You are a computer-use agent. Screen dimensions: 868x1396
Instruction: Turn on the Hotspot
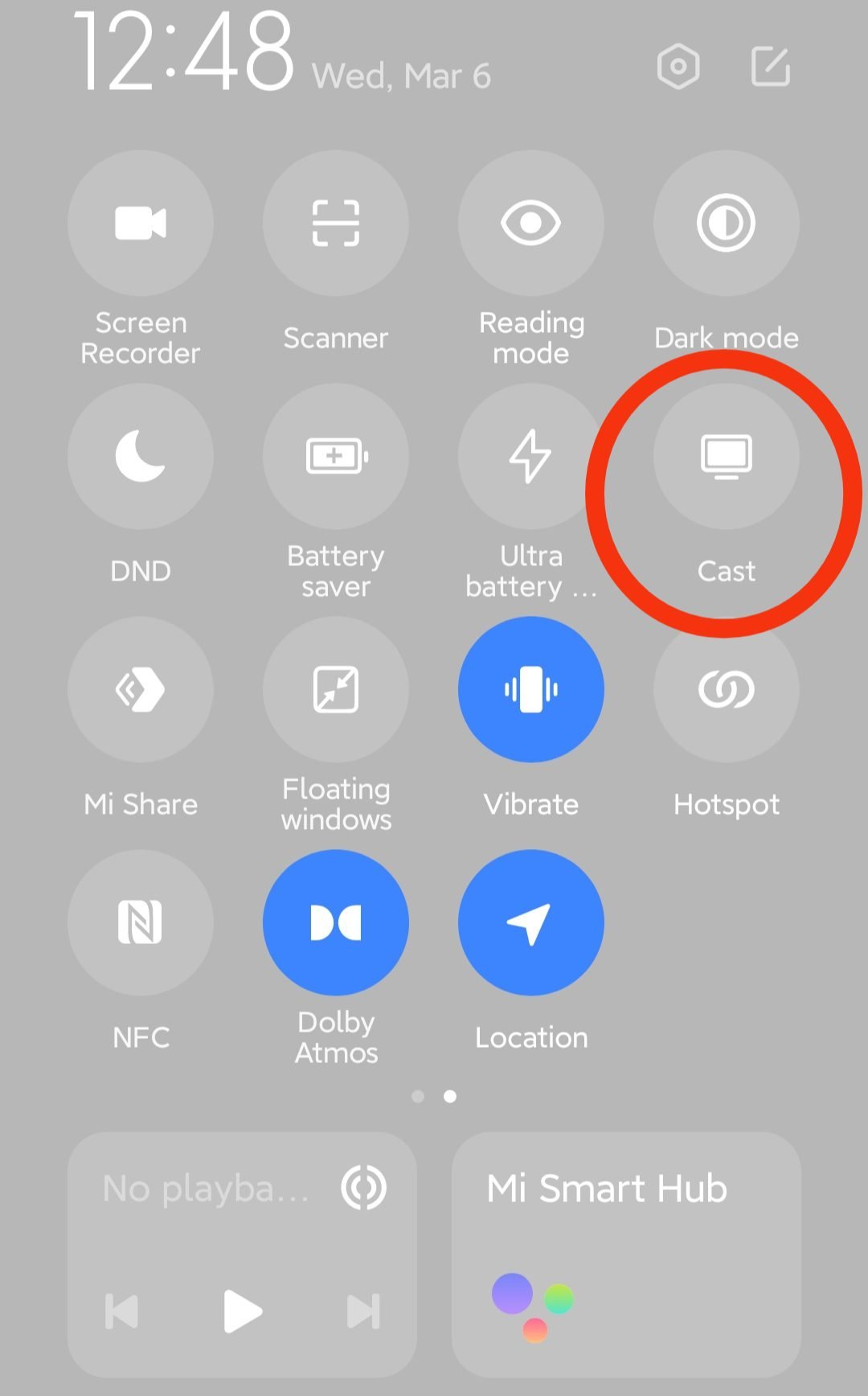tap(726, 689)
